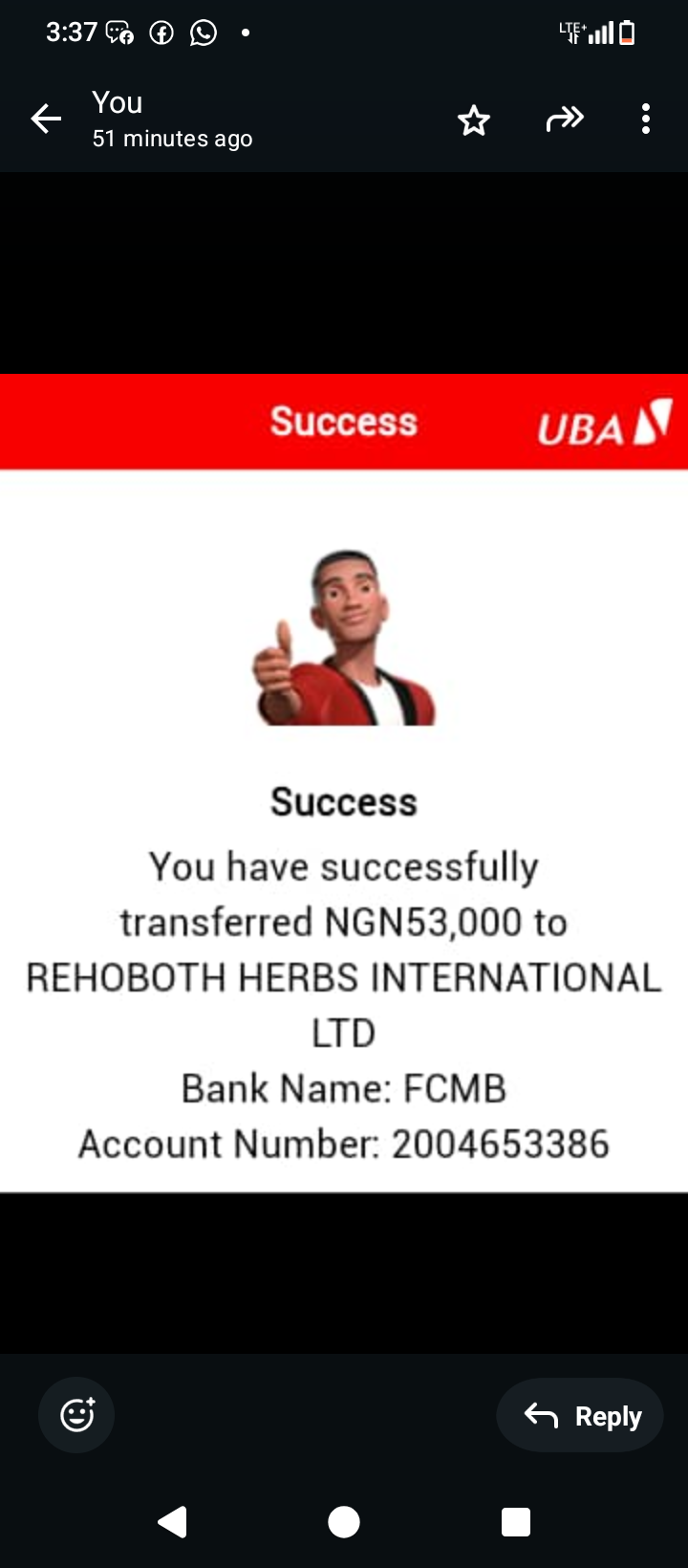Viewport: 688px width, 1568px height.
Task: Forward this image to a chat
Action: [x=564, y=120]
